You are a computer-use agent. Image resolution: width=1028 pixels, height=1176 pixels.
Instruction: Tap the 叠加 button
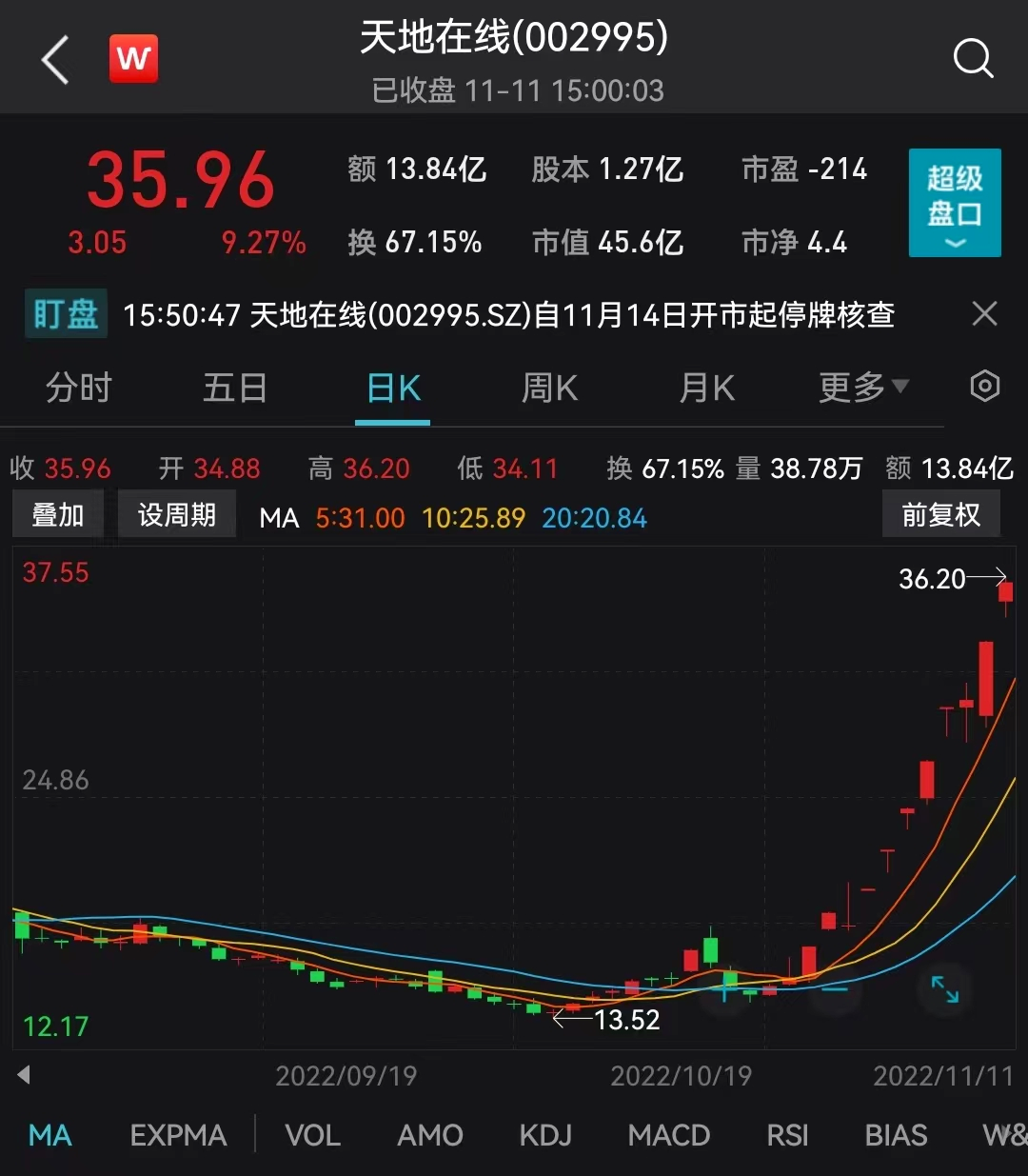point(58,515)
